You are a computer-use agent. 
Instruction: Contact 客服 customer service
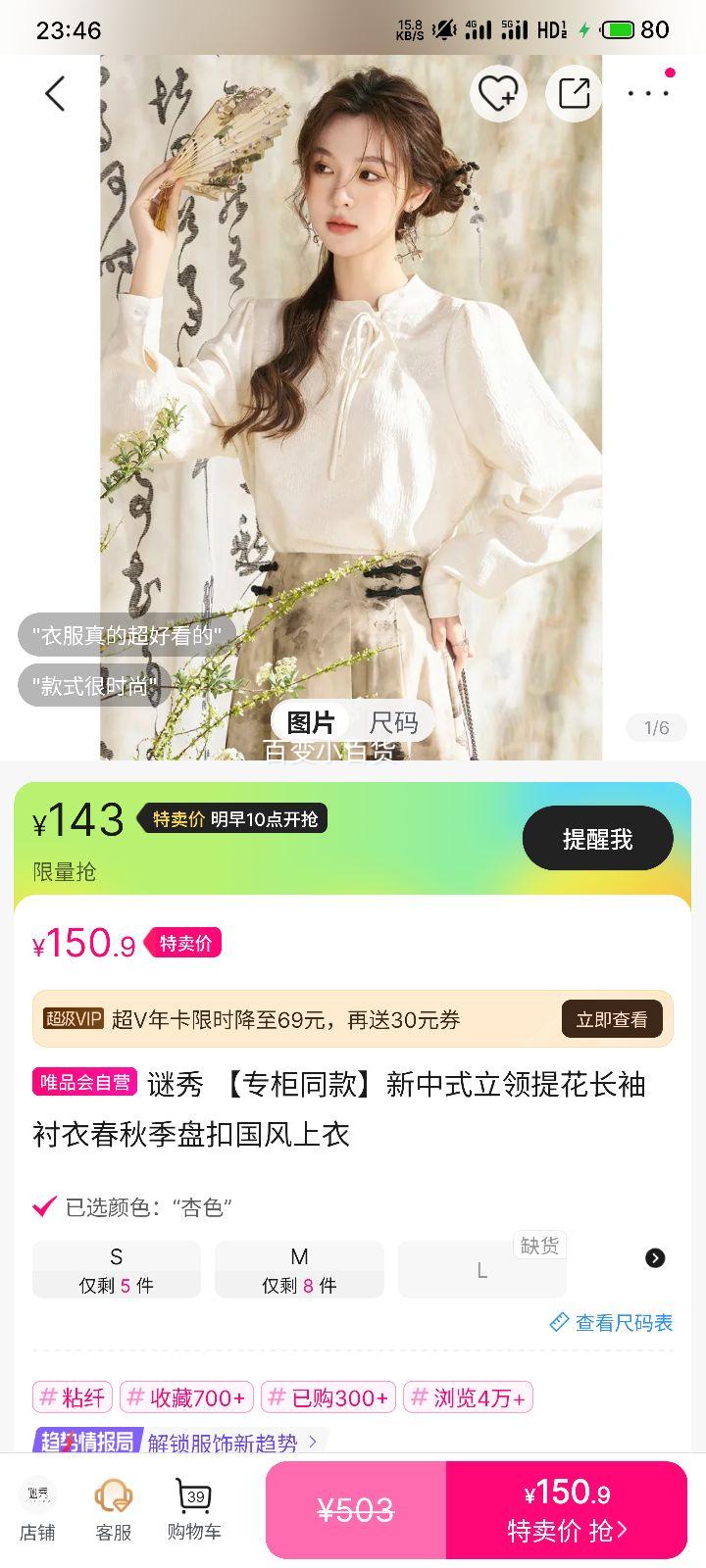(114, 1510)
